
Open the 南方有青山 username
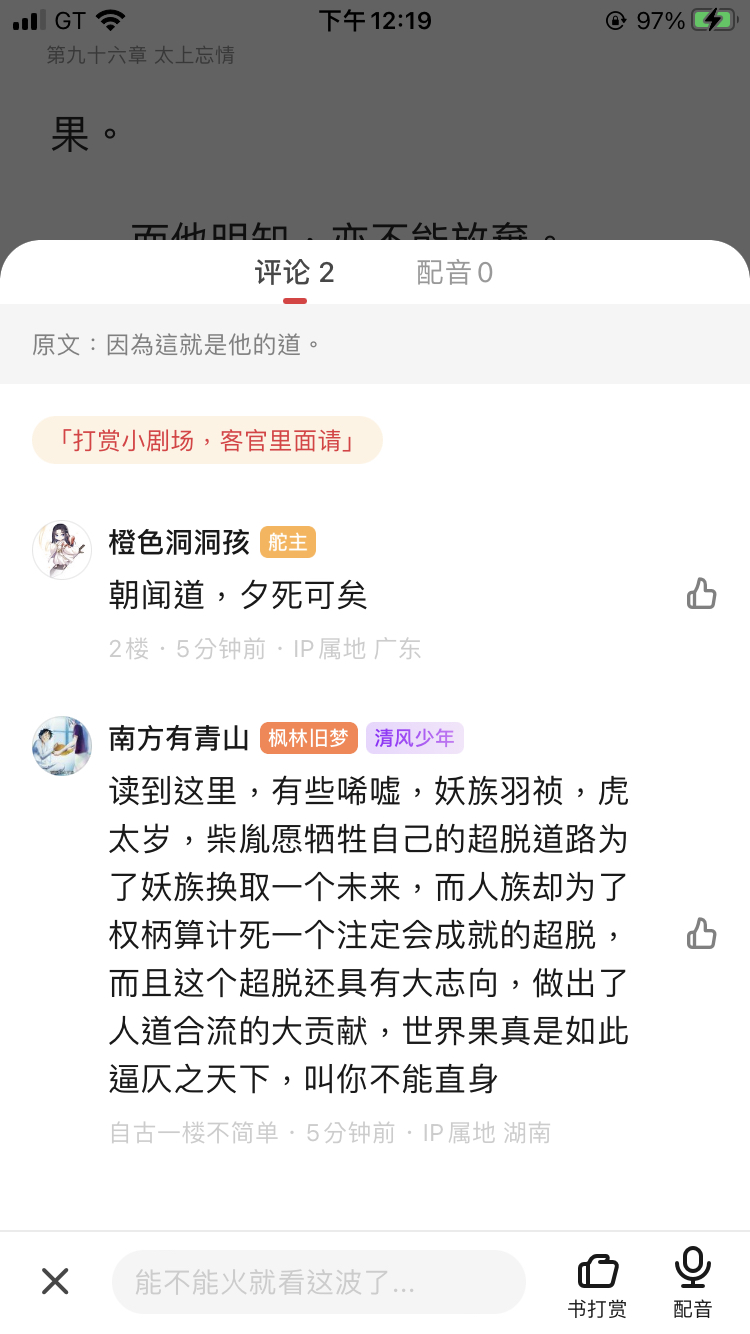(179, 739)
